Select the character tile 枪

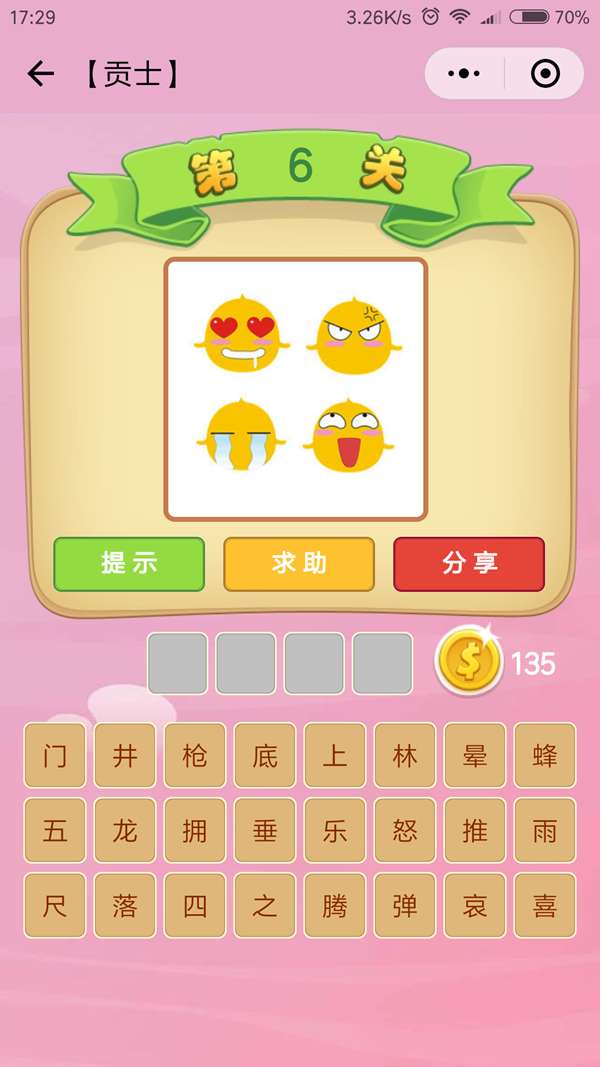tap(195, 755)
